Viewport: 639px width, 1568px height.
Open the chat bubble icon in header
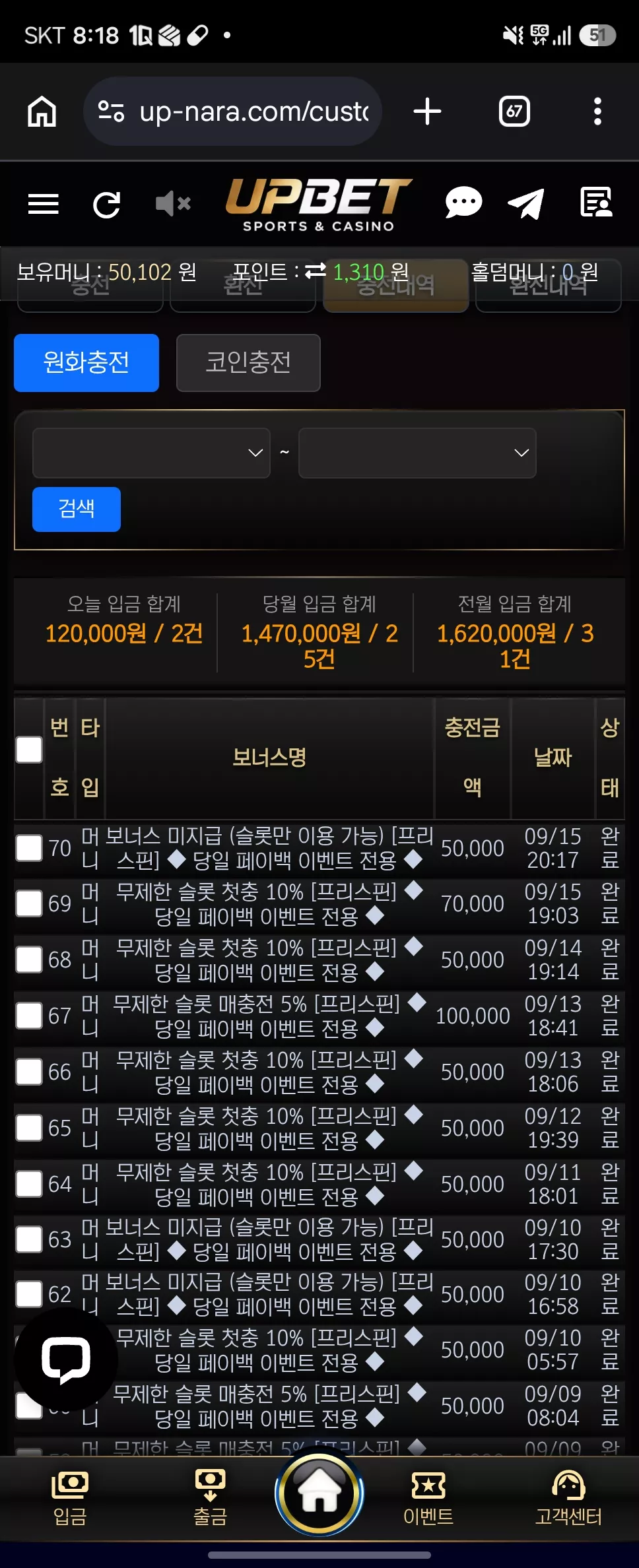click(x=463, y=202)
